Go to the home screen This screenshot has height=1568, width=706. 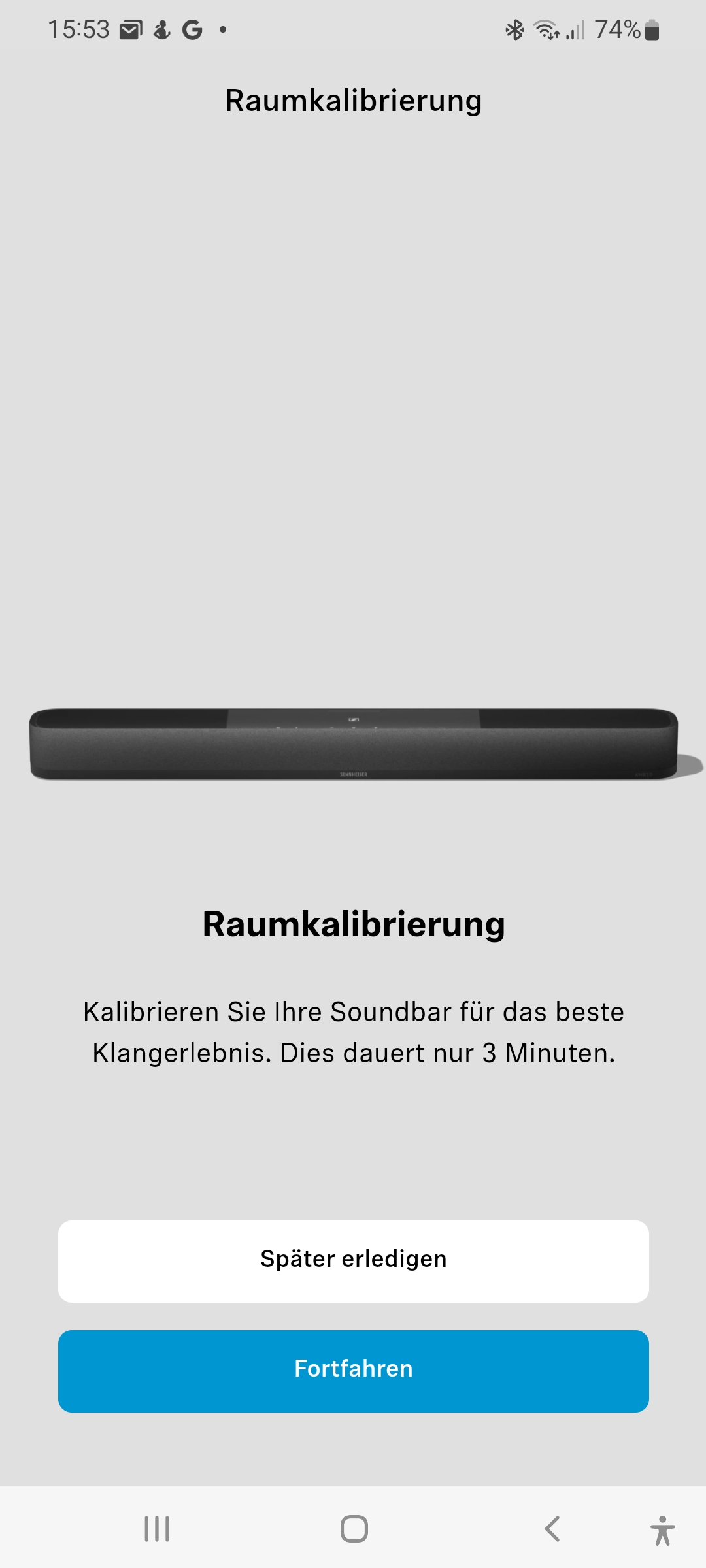pos(354,1529)
